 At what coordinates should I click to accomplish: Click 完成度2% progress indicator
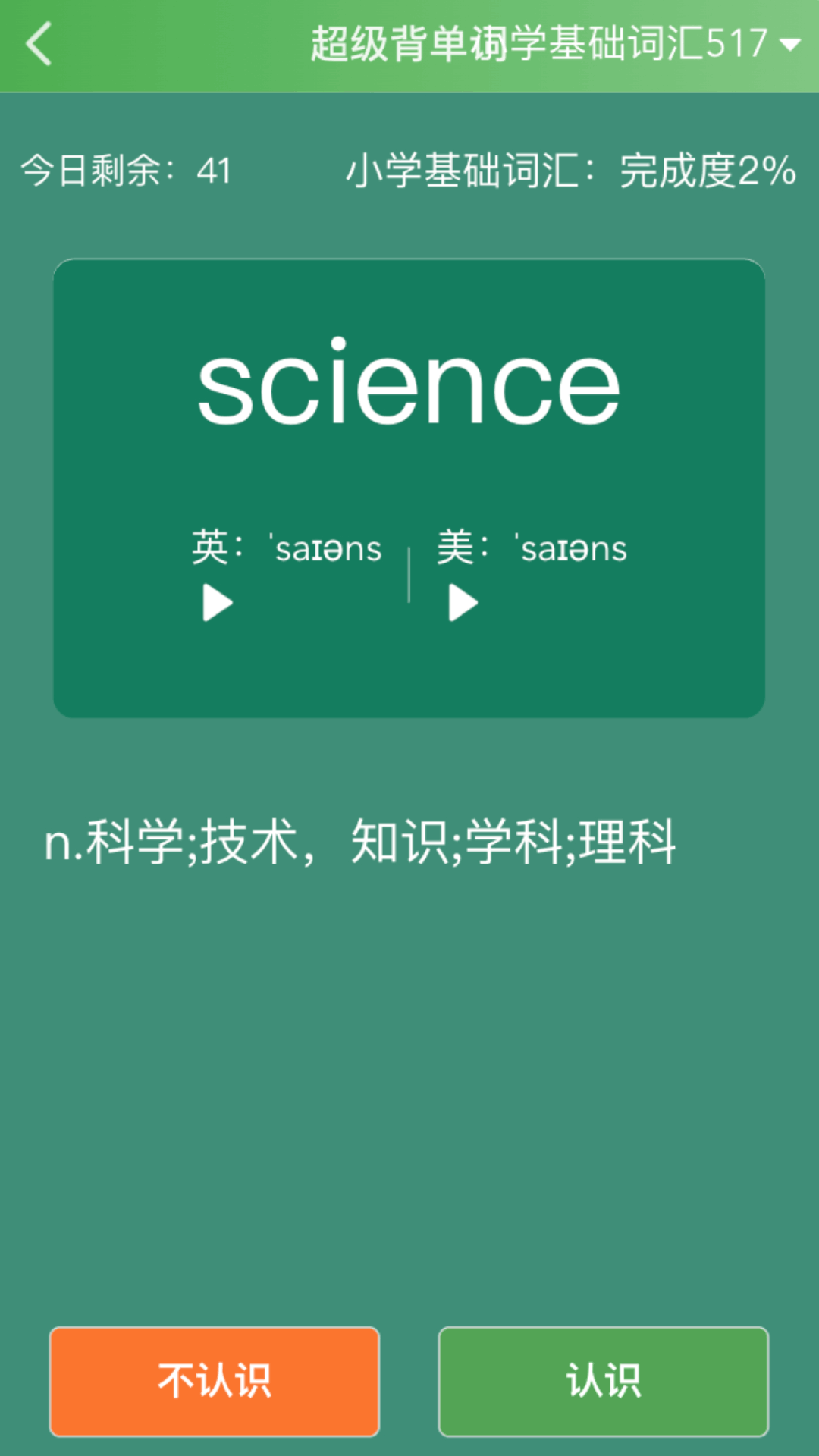click(705, 171)
